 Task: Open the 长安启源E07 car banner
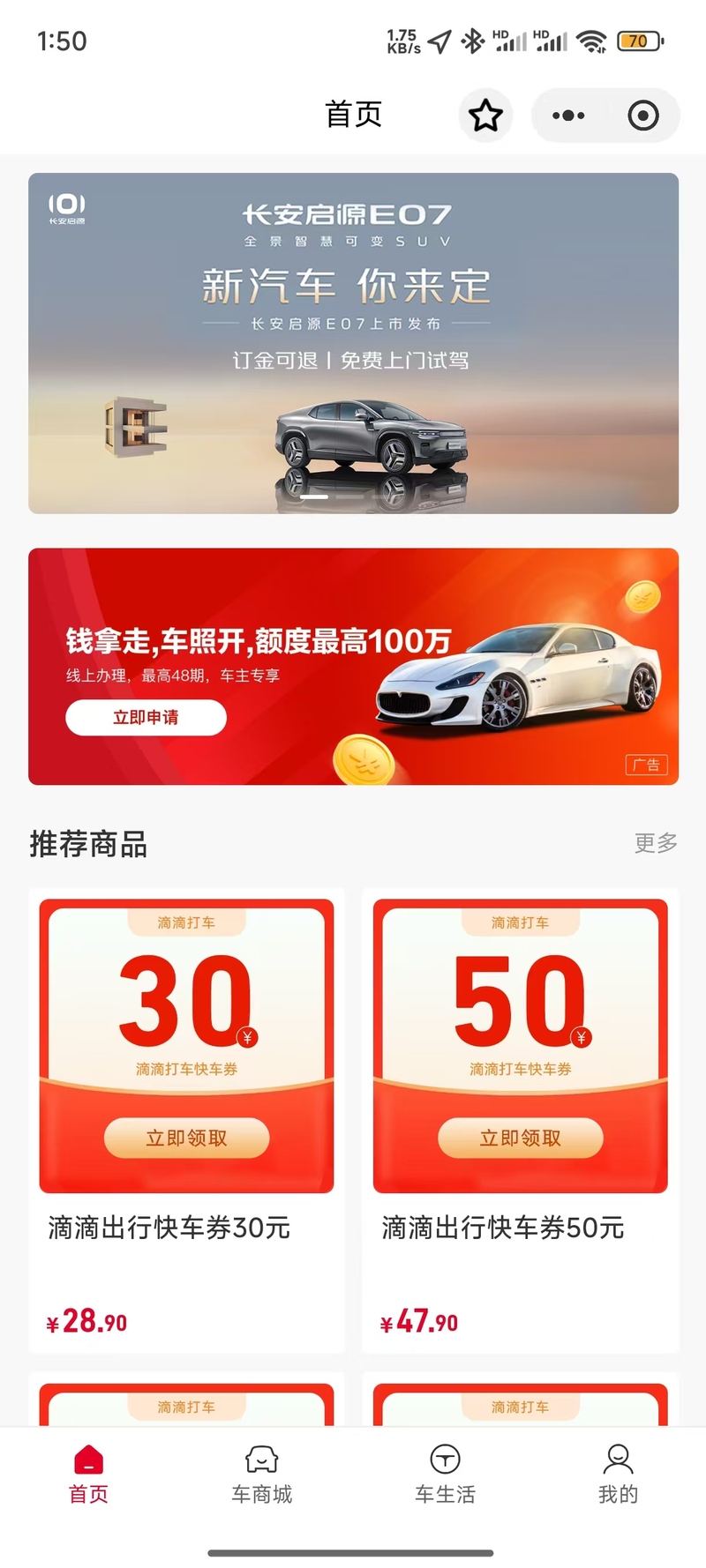click(x=353, y=343)
